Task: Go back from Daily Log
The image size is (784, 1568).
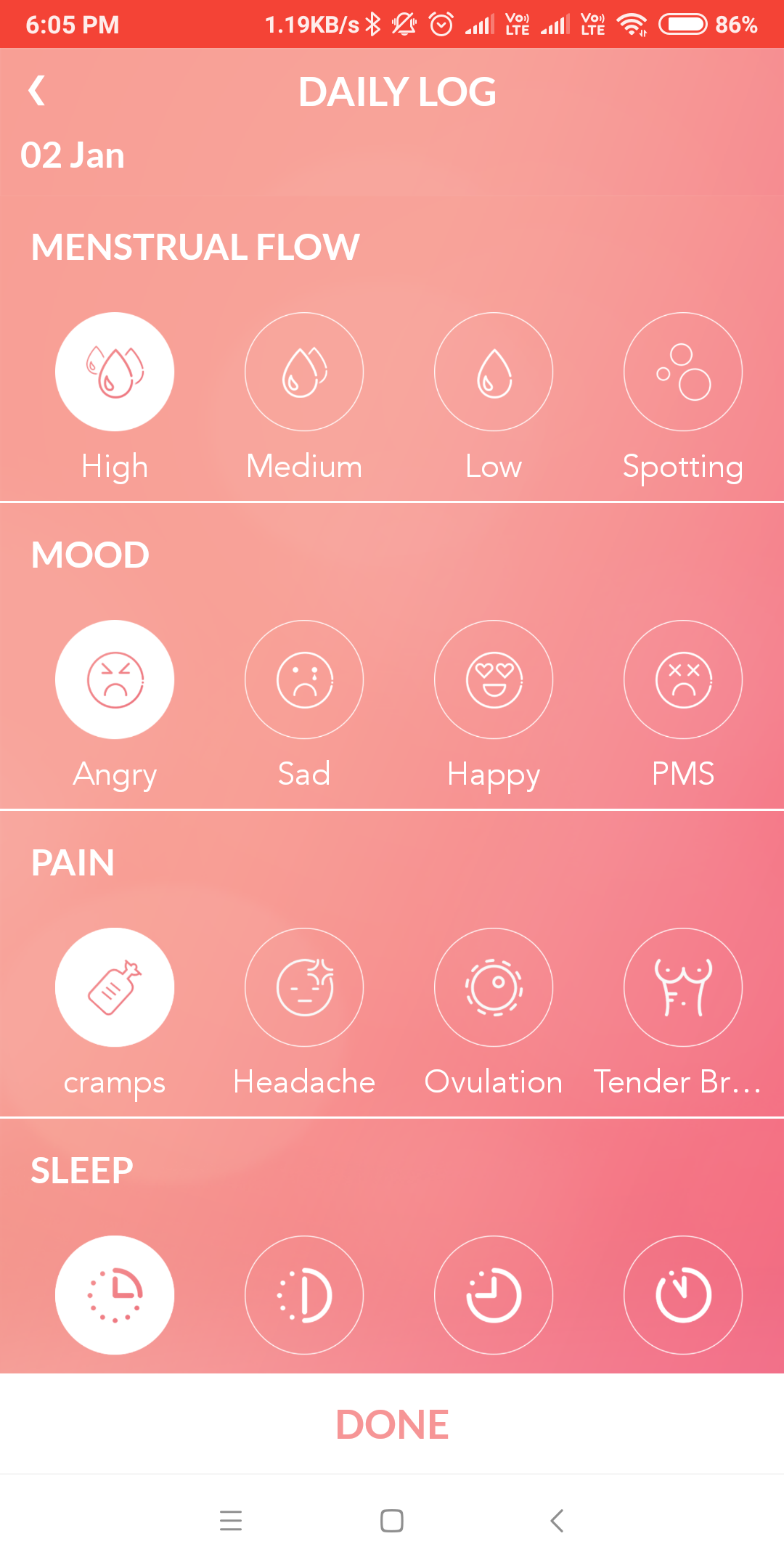Action: click(36, 91)
